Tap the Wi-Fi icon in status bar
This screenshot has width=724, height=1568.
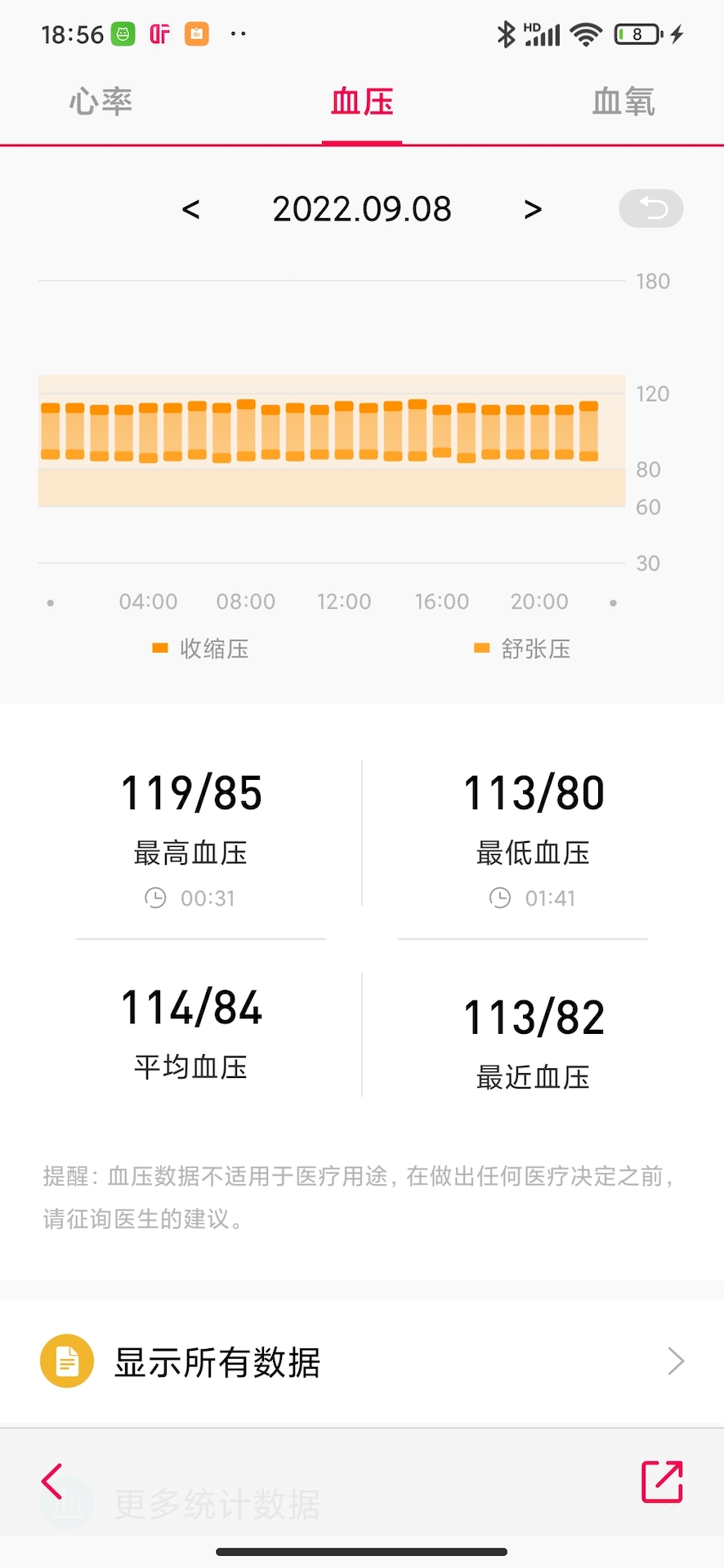point(586,33)
